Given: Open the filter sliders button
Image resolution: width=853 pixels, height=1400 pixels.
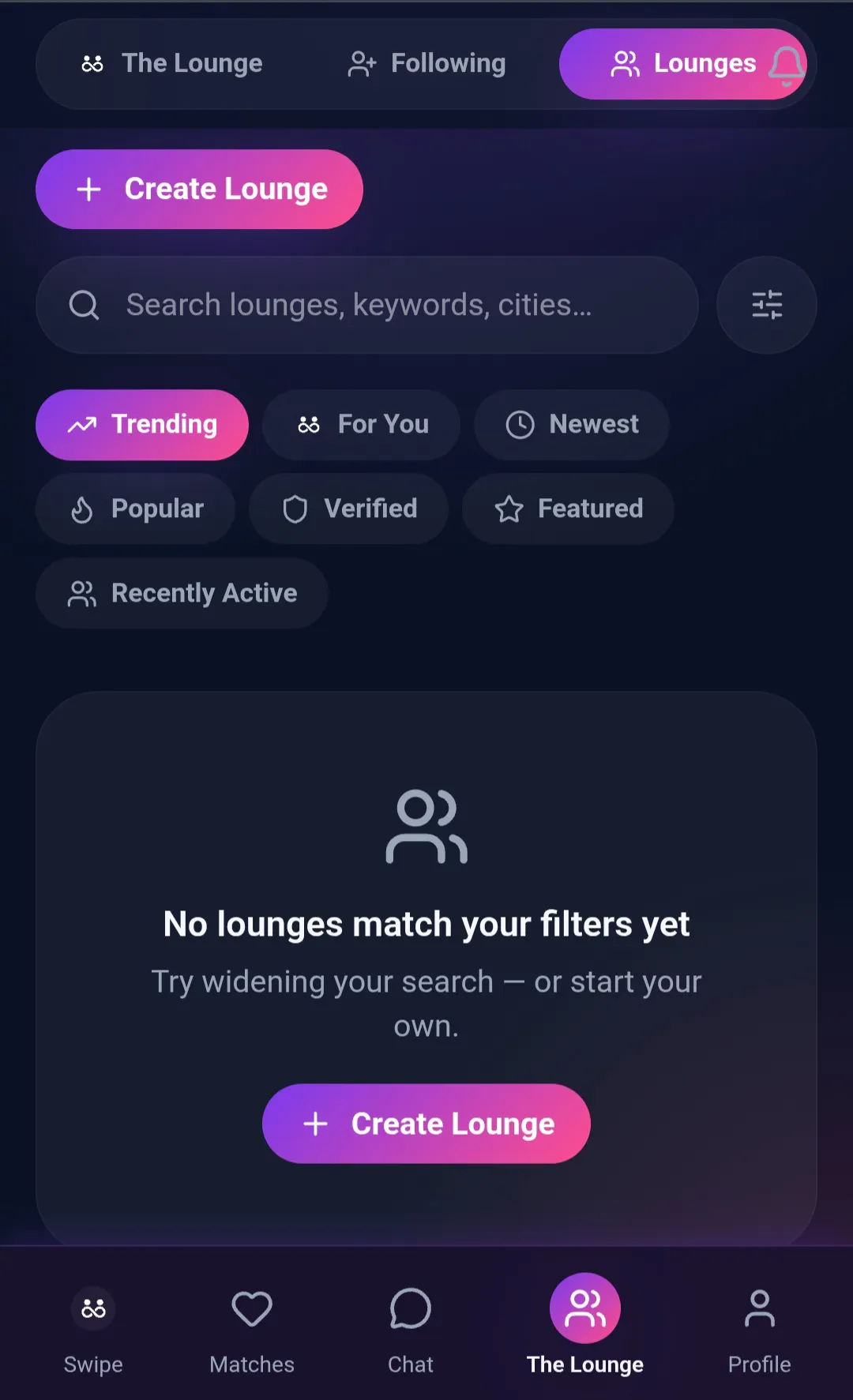Looking at the screenshot, I should pyautogui.click(x=766, y=305).
